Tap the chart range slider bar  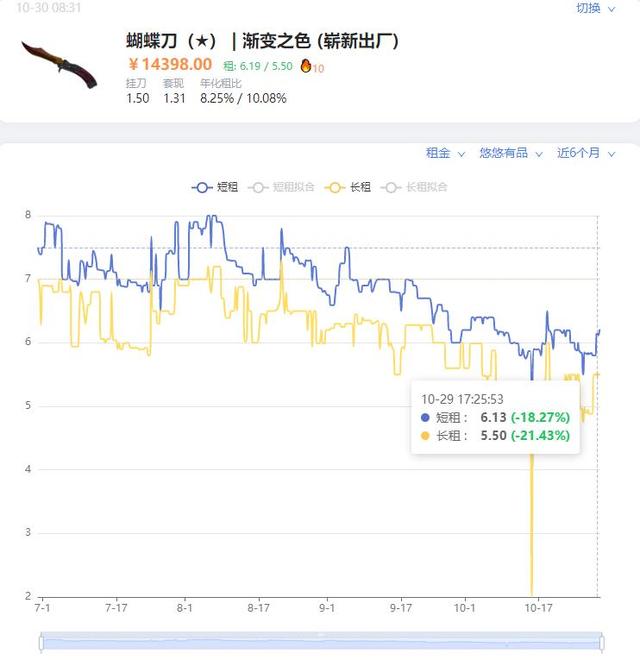click(x=320, y=641)
